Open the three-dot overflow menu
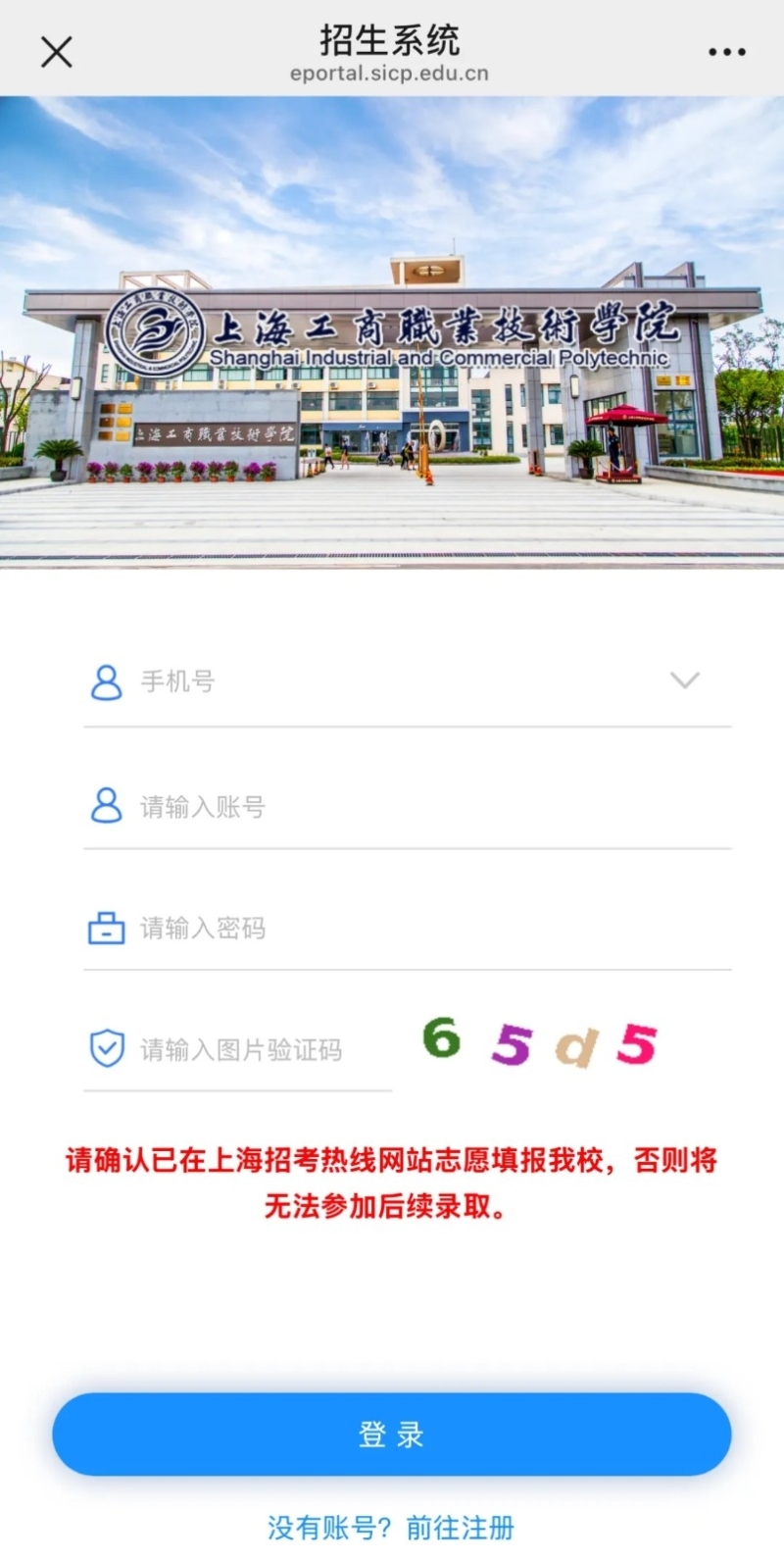Screen dimensions: 784x1561 click(x=726, y=52)
